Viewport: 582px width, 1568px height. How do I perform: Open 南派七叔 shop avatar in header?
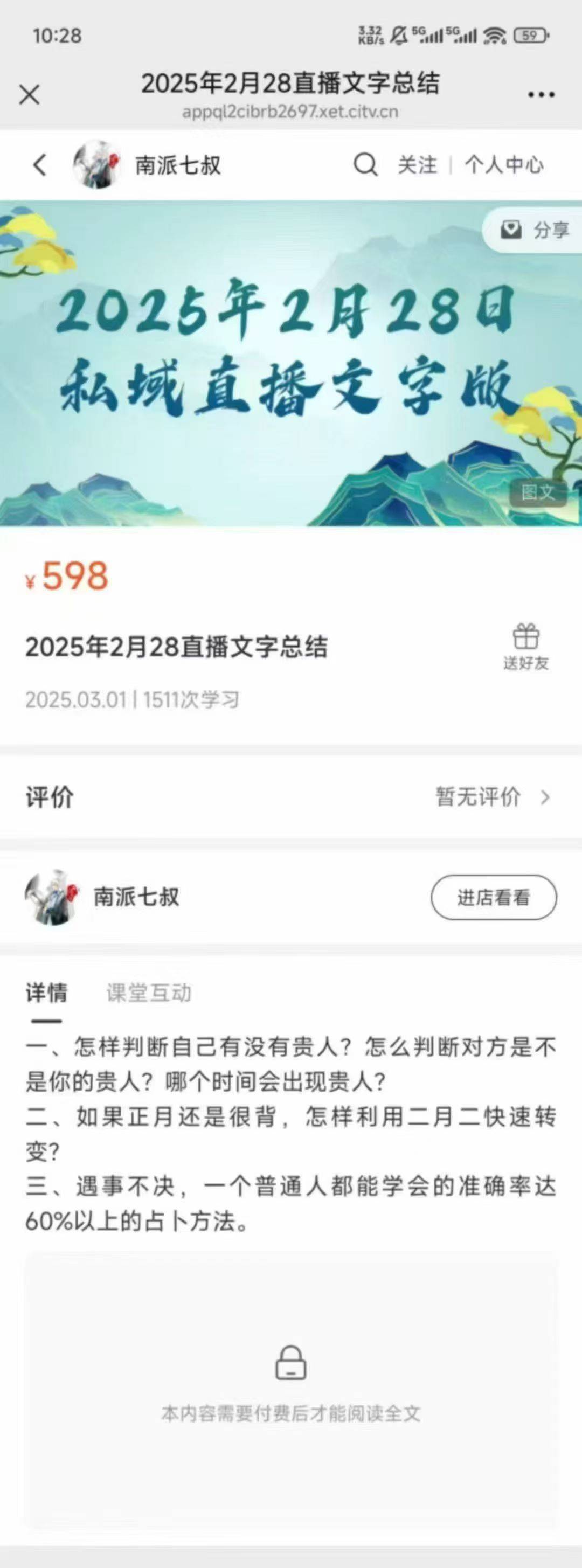point(95,165)
